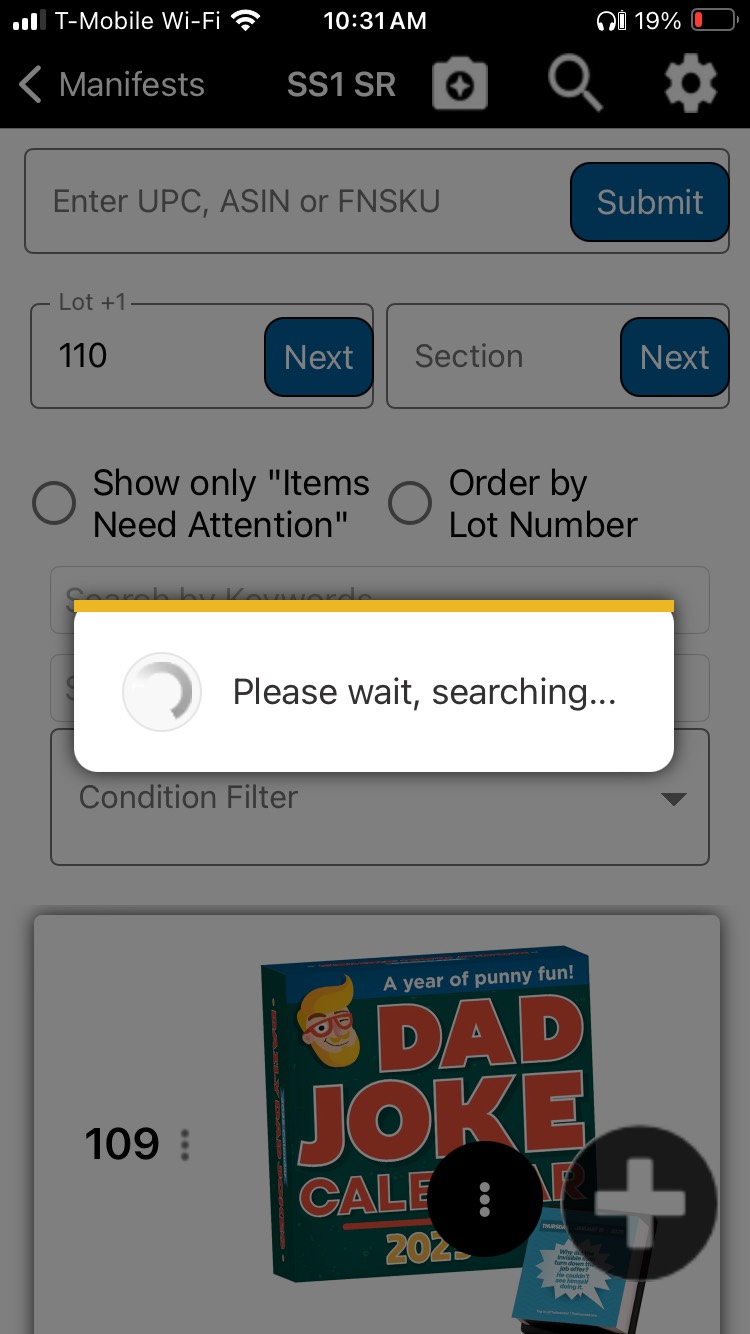
Task: Open options menu beside lot 109
Action: click(184, 1145)
